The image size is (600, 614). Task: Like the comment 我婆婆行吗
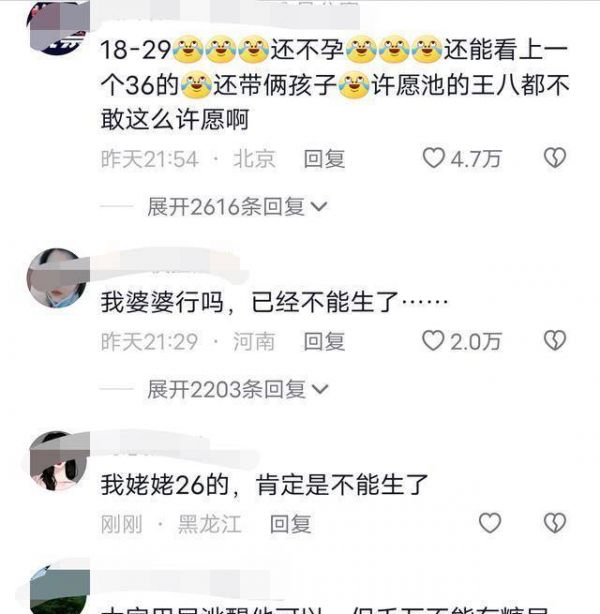point(433,341)
